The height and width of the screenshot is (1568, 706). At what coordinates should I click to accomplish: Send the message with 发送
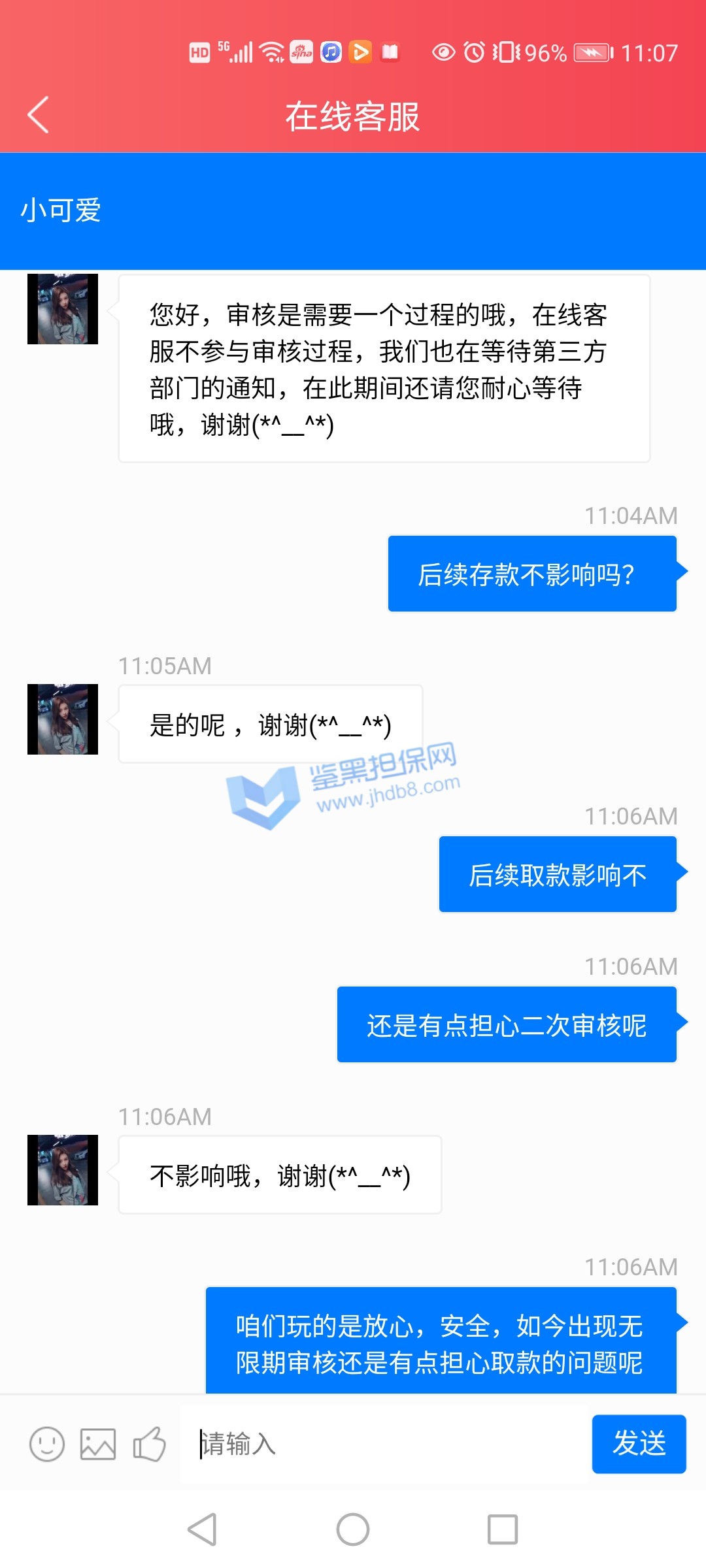(x=639, y=1444)
